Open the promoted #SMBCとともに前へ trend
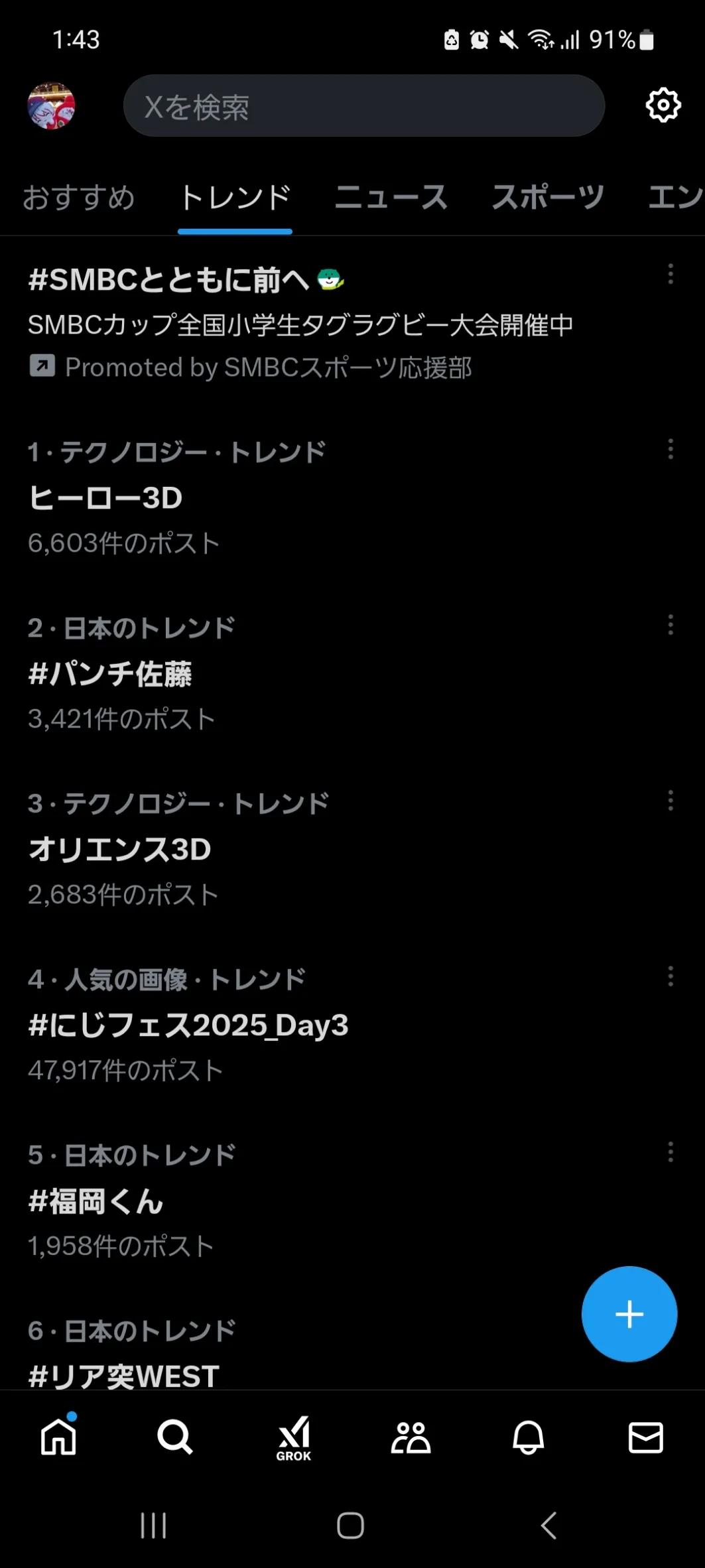Screen dimensions: 705x1568 [x=186, y=280]
